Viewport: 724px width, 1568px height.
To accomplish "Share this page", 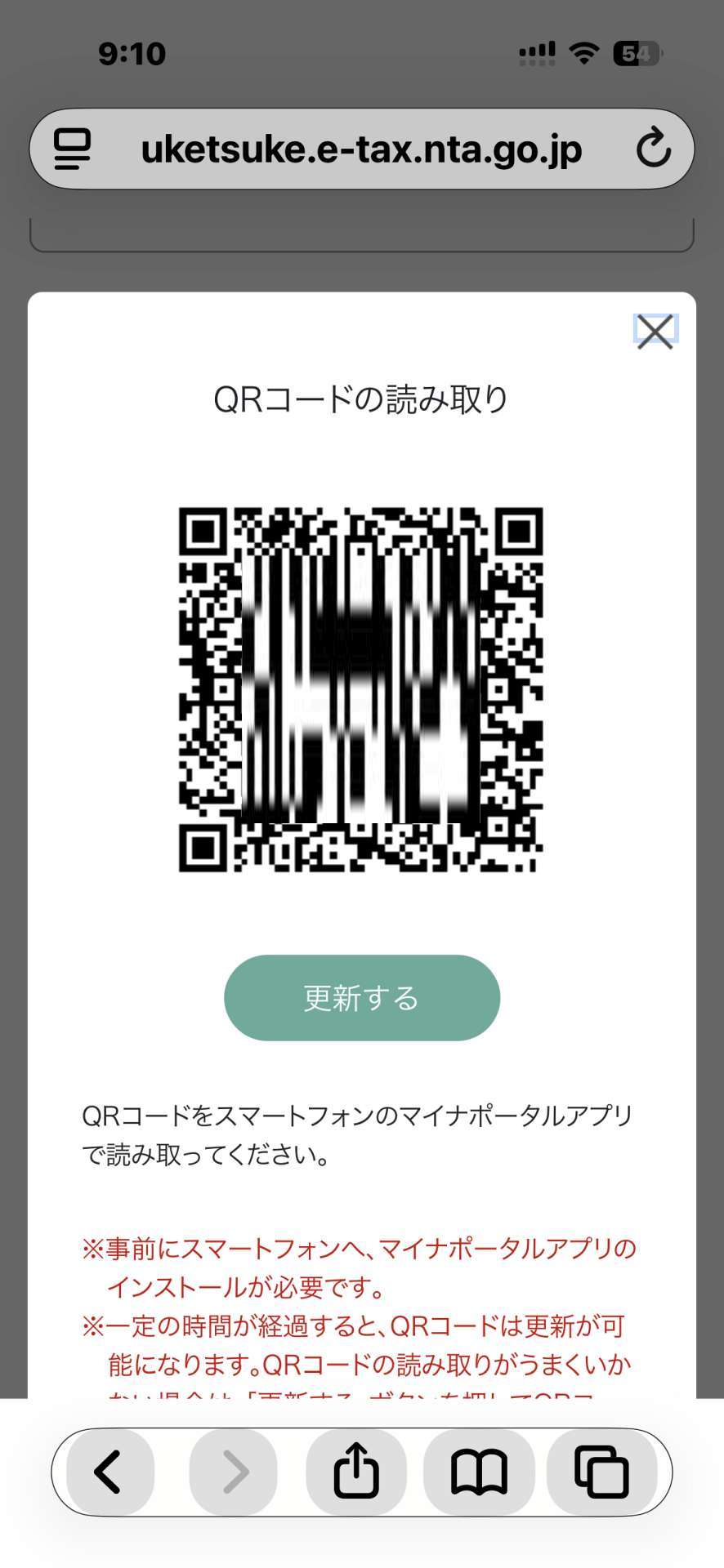I will pyautogui.click(x=356, y=1472).
